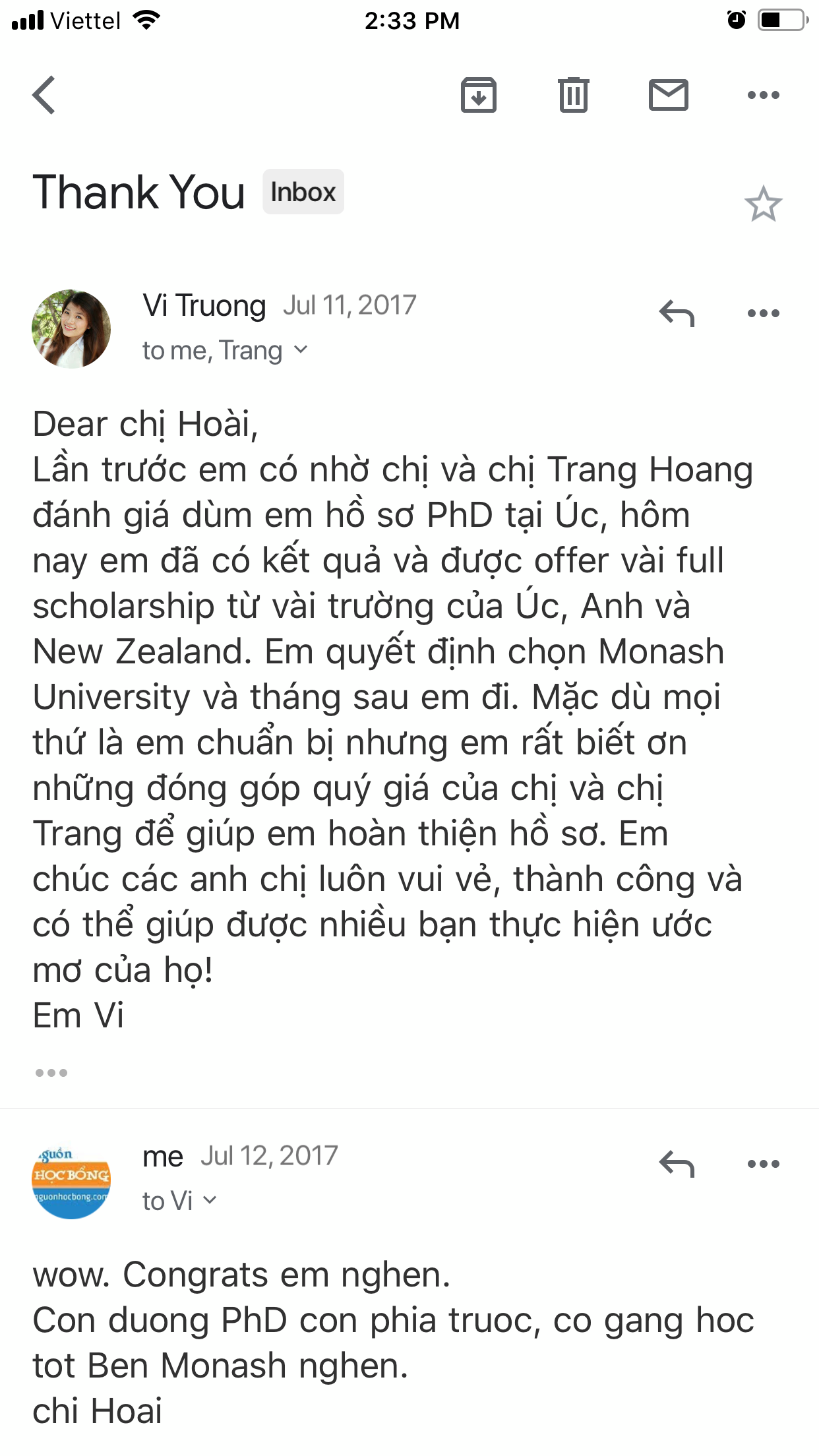
Task: Open the top toolbar overflow menu
Action: tap(763, 96)
